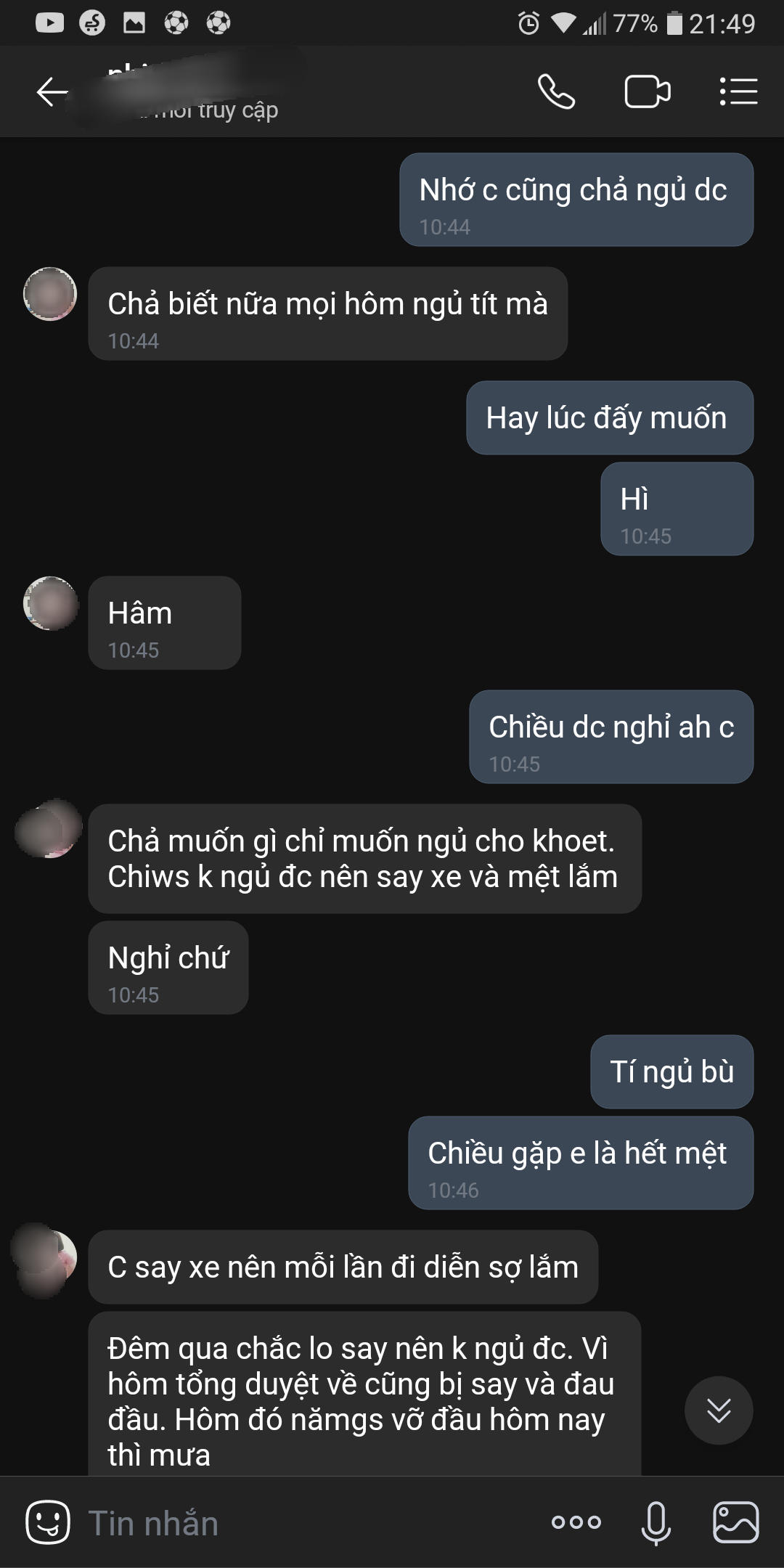Open the photo gallery picker

coord(735,1522)
